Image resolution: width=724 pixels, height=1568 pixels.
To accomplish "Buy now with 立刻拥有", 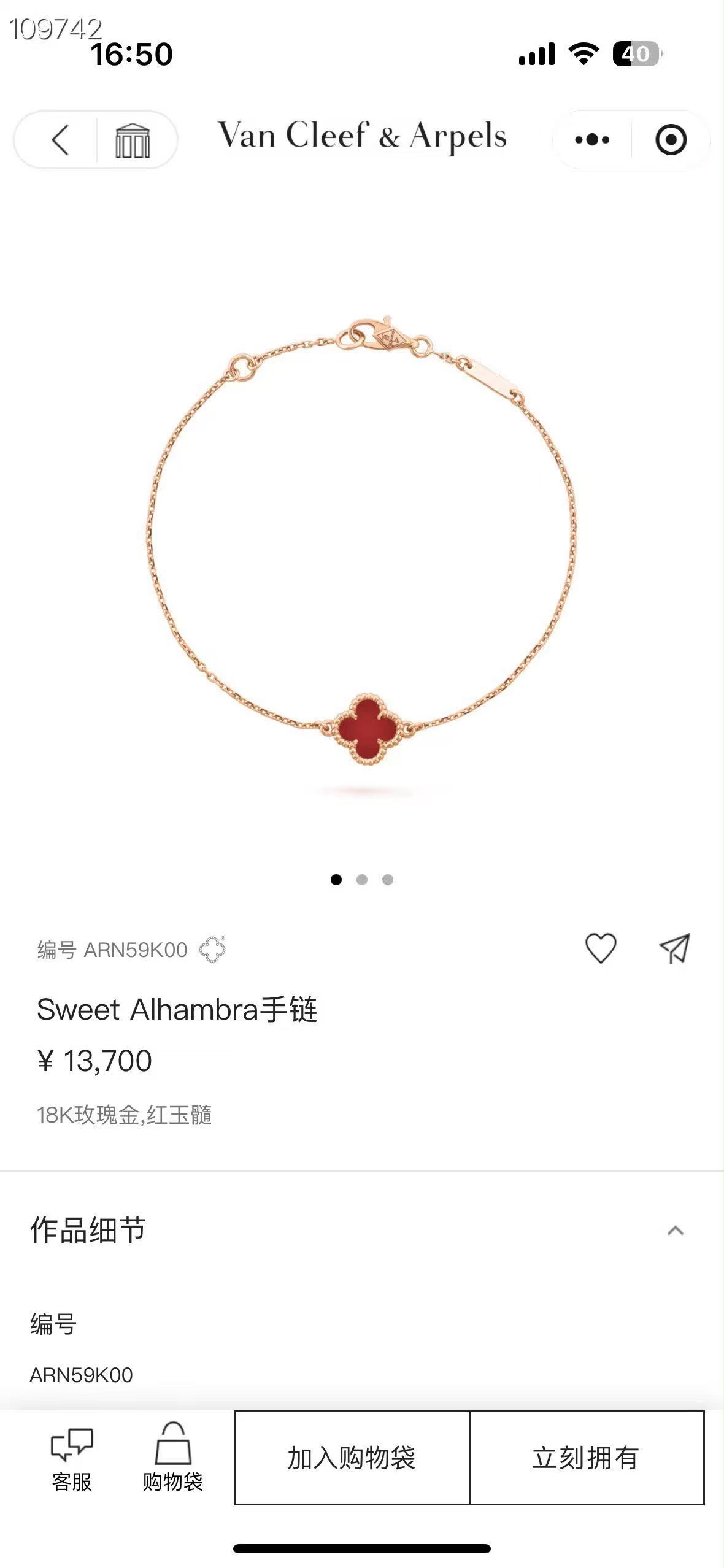I will click(587, 1458).
